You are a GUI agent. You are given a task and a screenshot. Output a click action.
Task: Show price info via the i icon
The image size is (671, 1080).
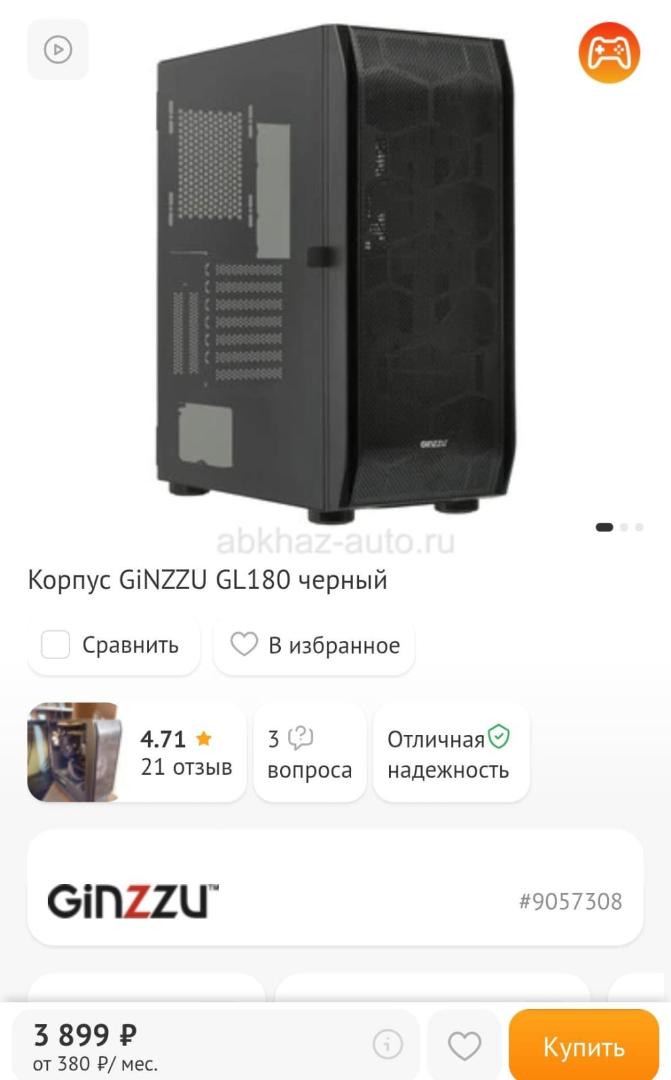coord(387,1045)
